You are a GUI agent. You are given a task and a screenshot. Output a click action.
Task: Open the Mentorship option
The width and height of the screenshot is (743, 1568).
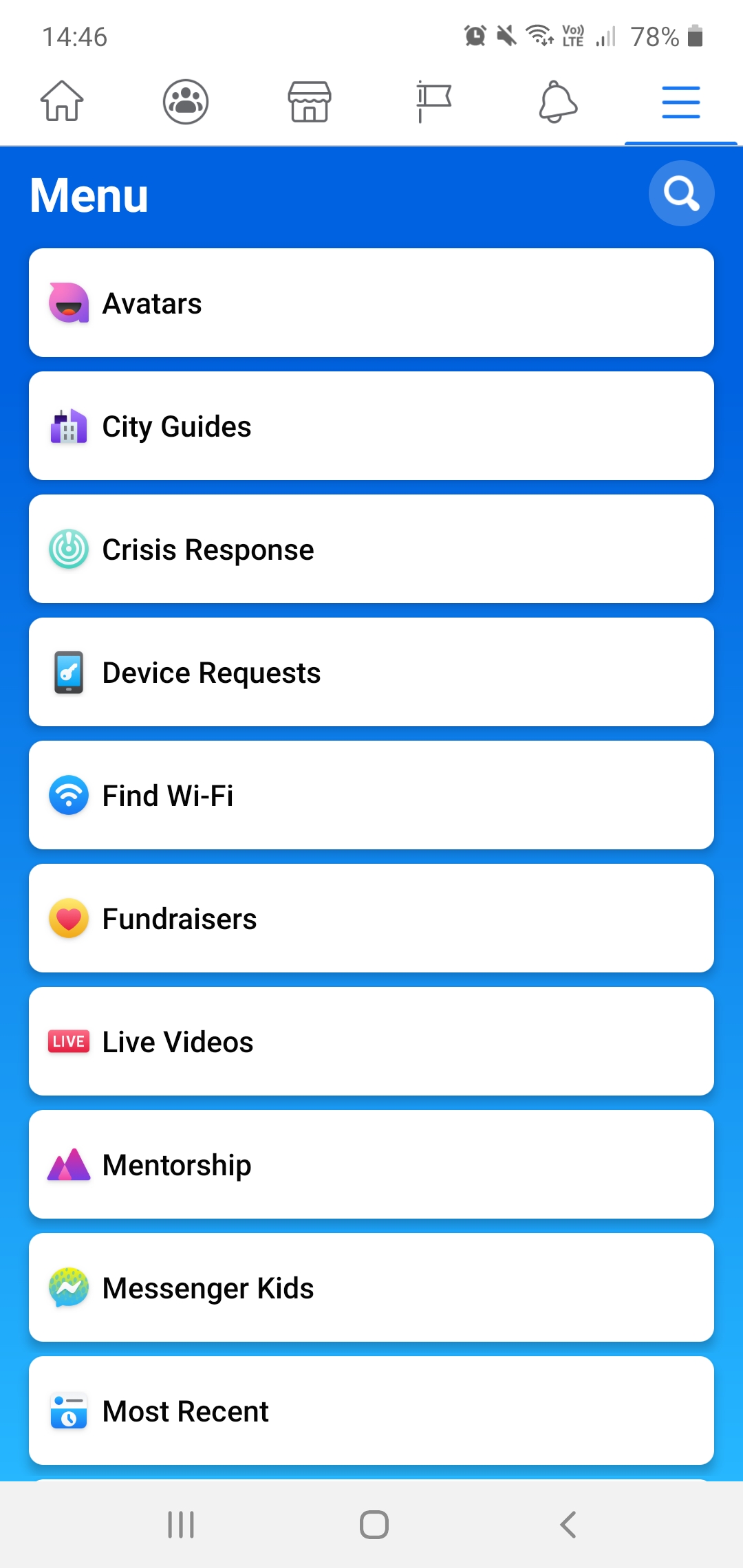point(371,1164)
